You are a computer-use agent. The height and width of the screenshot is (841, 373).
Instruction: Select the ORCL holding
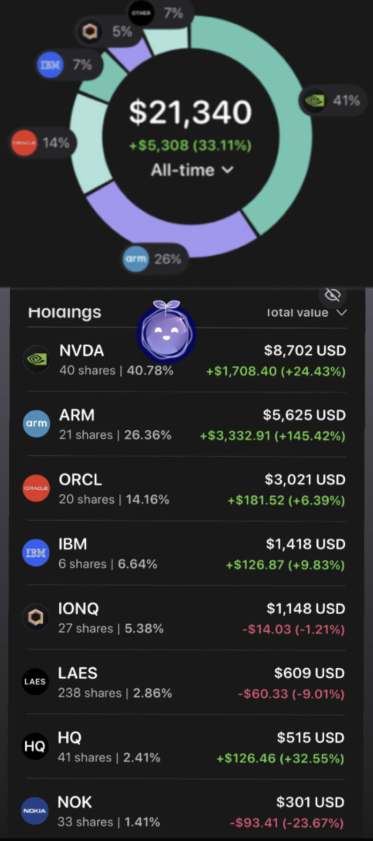[185, 489]
